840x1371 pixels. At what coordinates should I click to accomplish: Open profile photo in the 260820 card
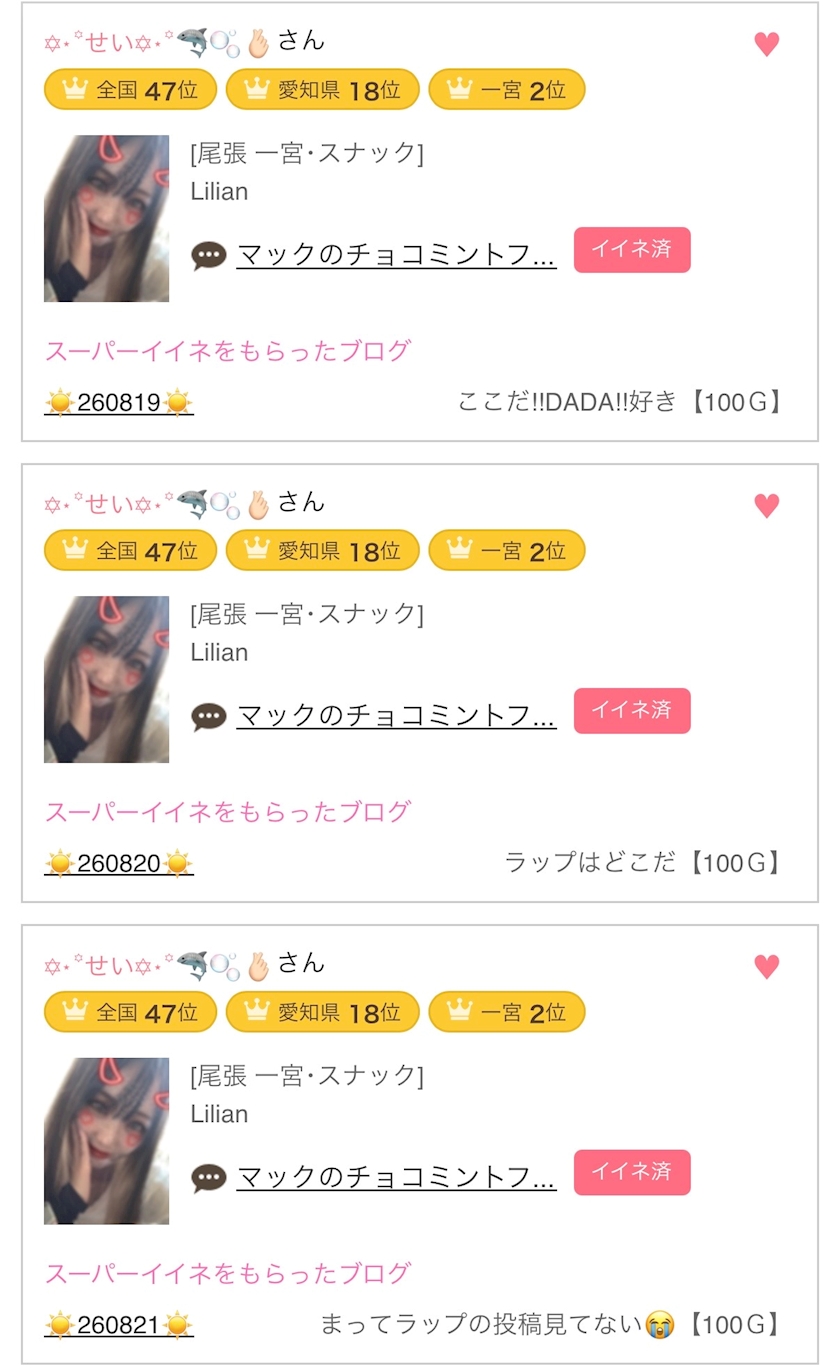point(106,679)
